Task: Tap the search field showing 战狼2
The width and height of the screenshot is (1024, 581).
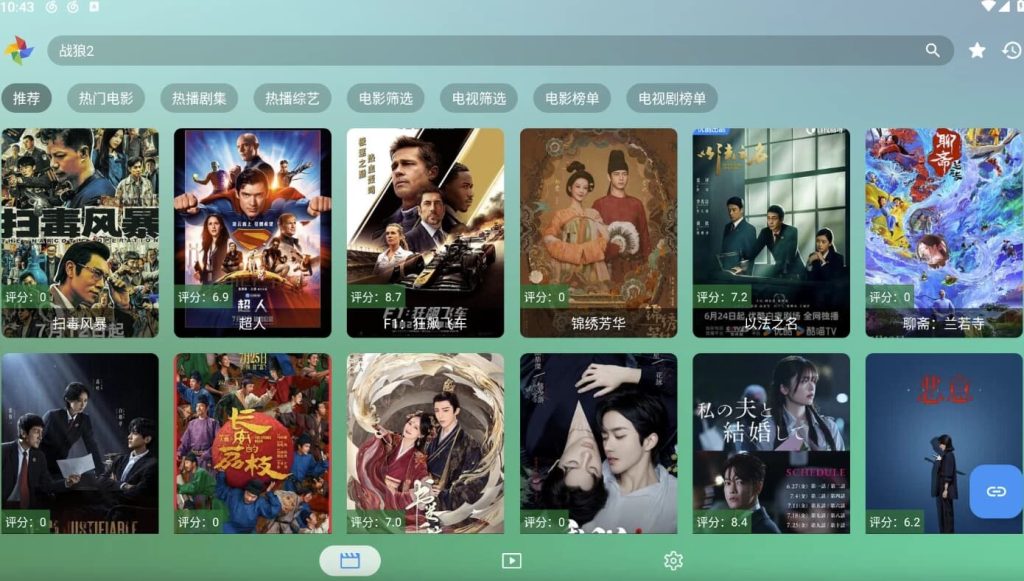Action: (x=480, y=50)
